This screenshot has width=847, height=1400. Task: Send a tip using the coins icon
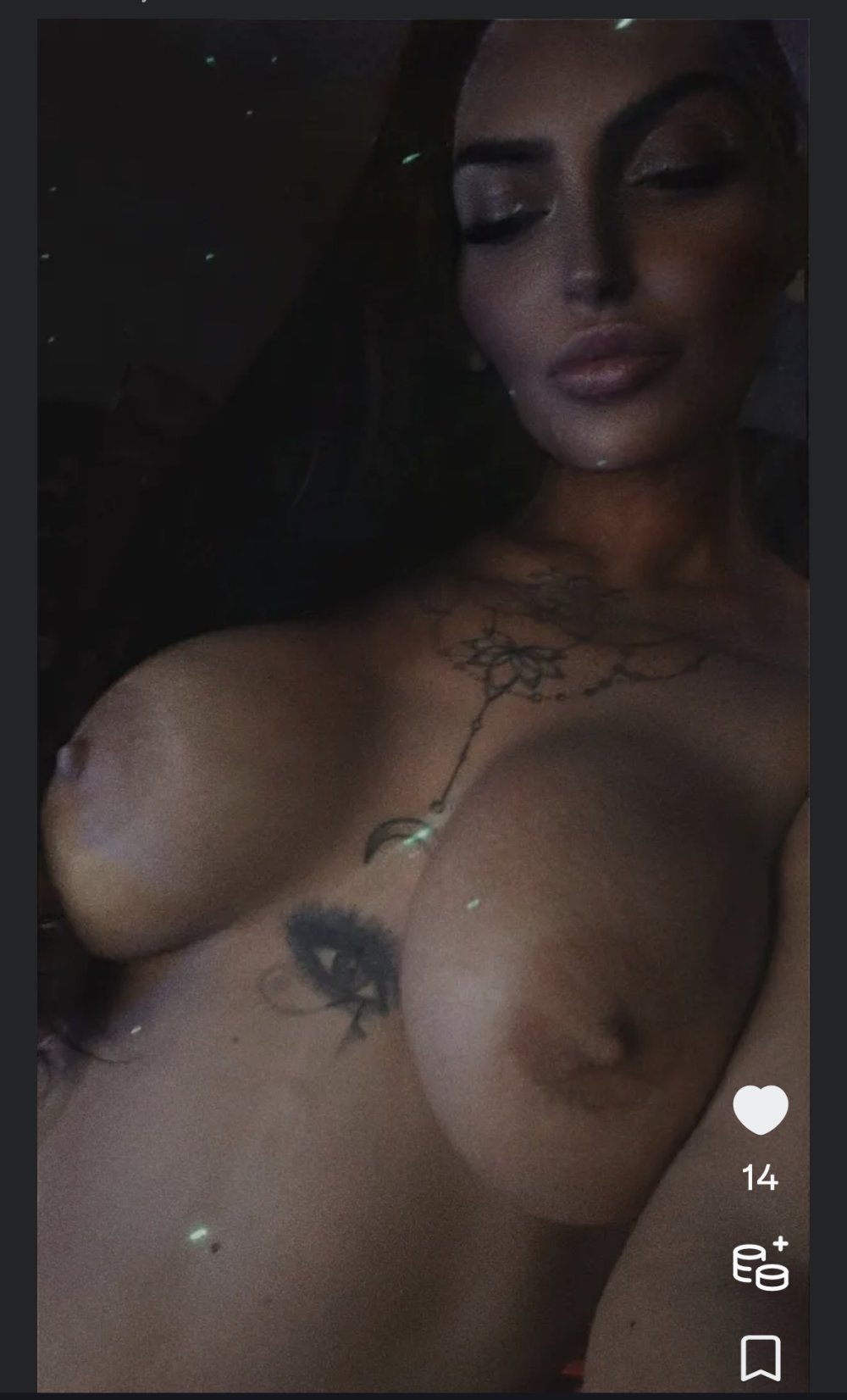[x=760, y=1264]
